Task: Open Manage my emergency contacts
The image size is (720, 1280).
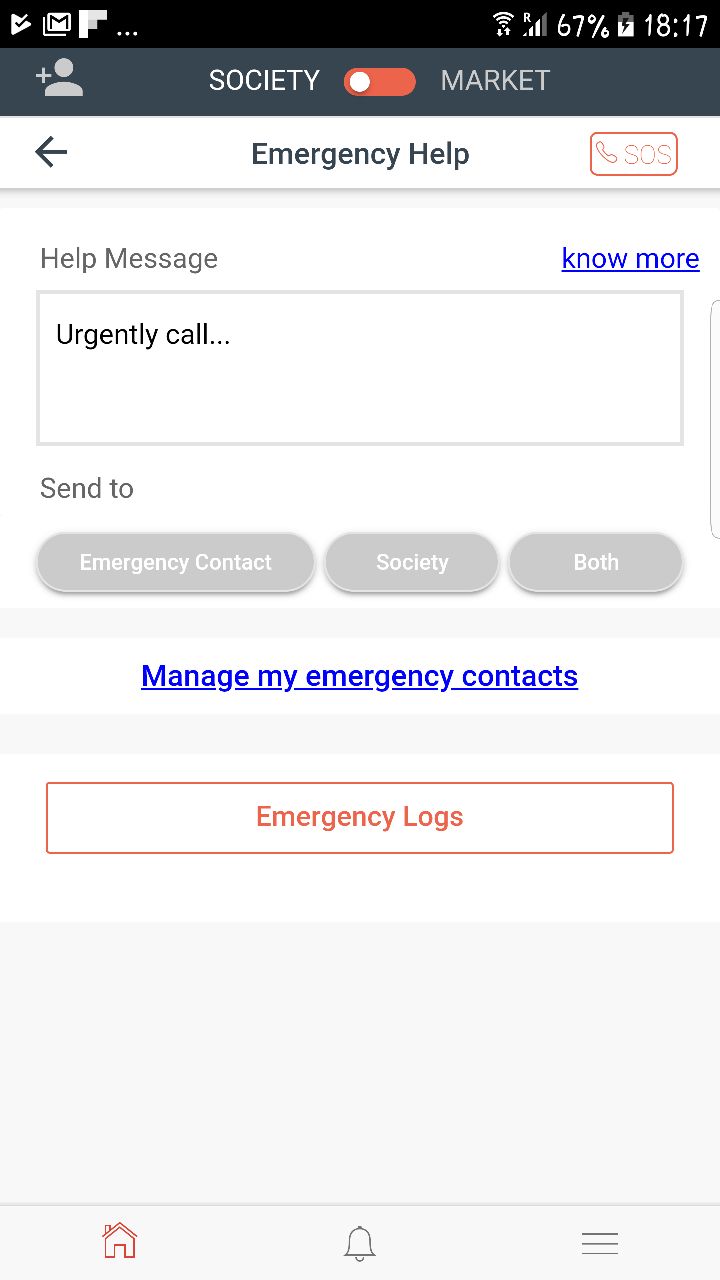Action: (360, 676)
